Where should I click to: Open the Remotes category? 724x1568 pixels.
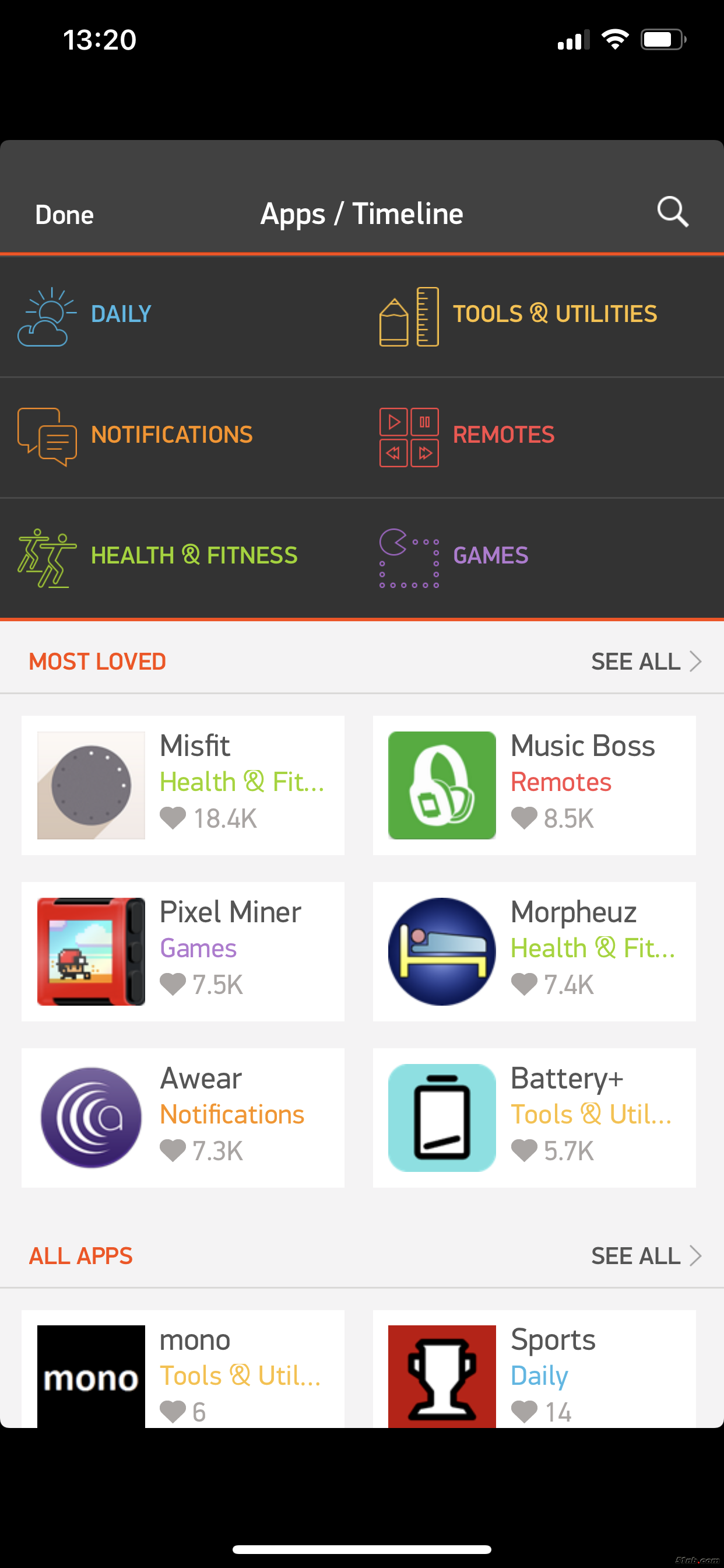(x=502, y=435)
